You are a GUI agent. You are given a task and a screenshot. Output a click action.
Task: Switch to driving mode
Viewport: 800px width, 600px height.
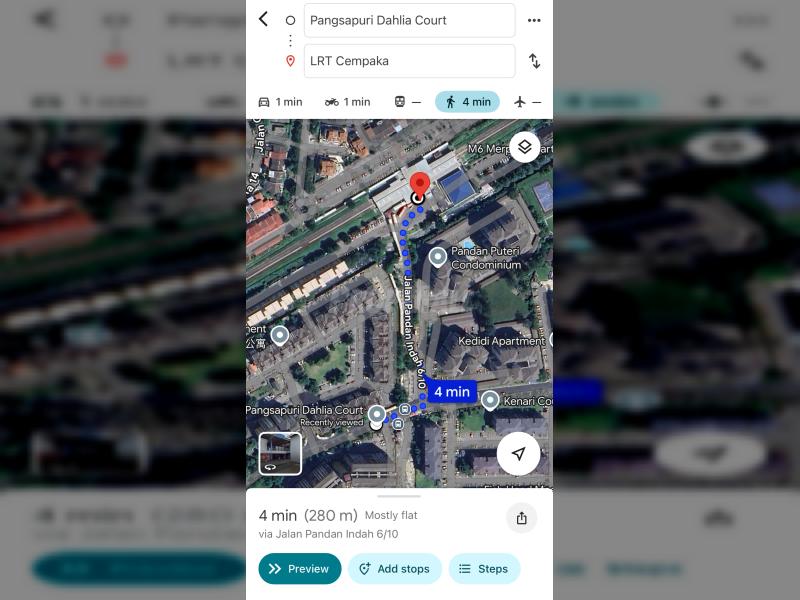coord(280,102)
